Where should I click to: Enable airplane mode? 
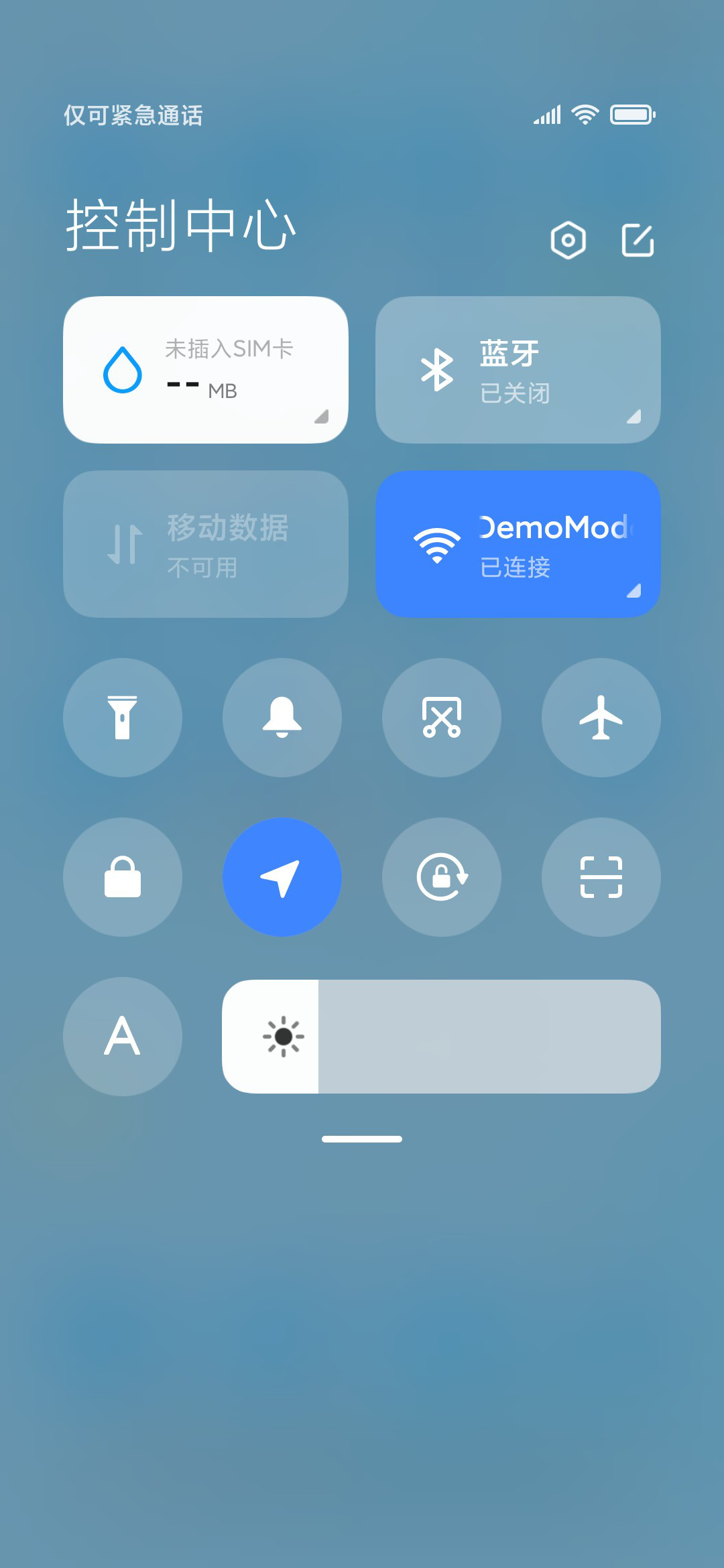[601, 718]
